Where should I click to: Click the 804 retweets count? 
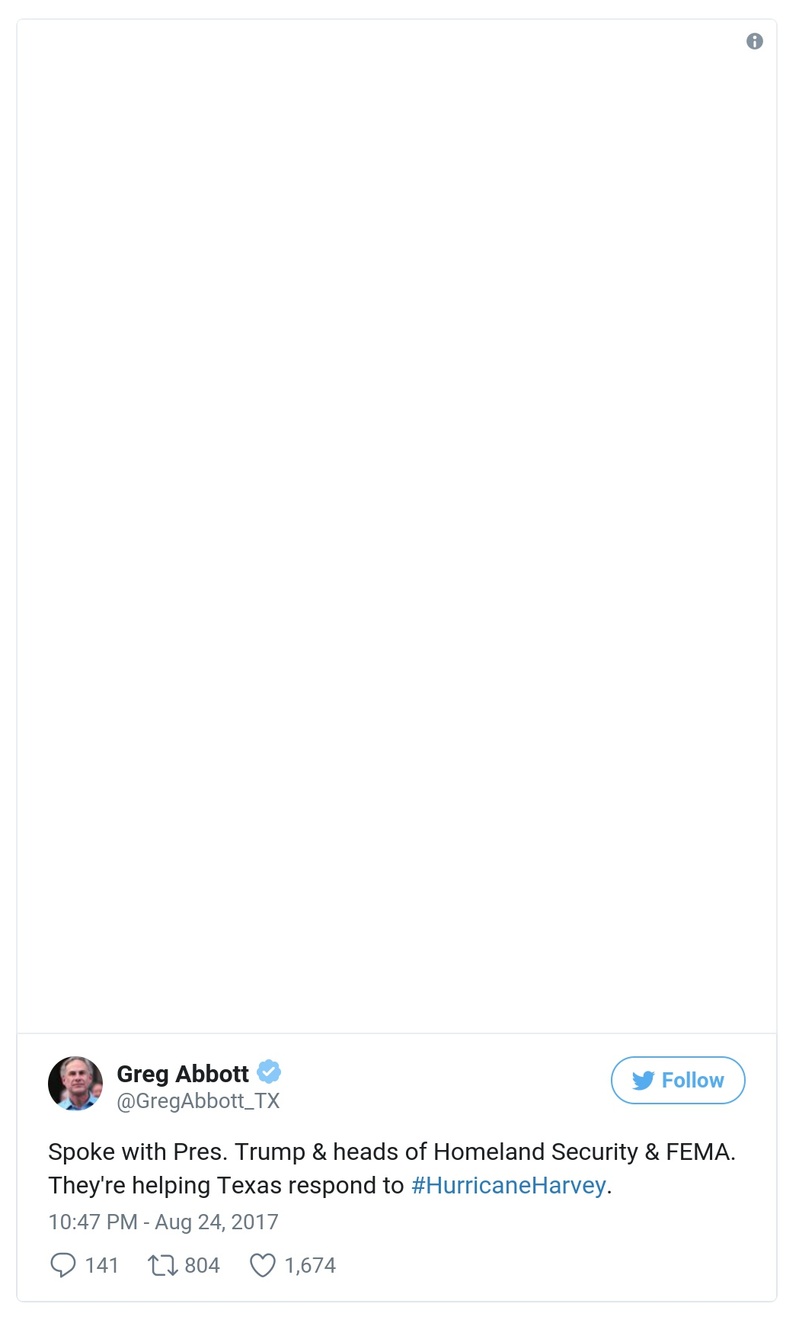[204, 1265]
